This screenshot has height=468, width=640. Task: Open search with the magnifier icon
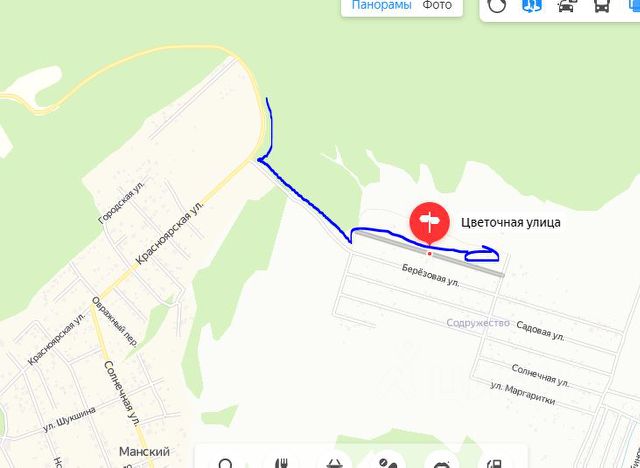pos(226,464)
